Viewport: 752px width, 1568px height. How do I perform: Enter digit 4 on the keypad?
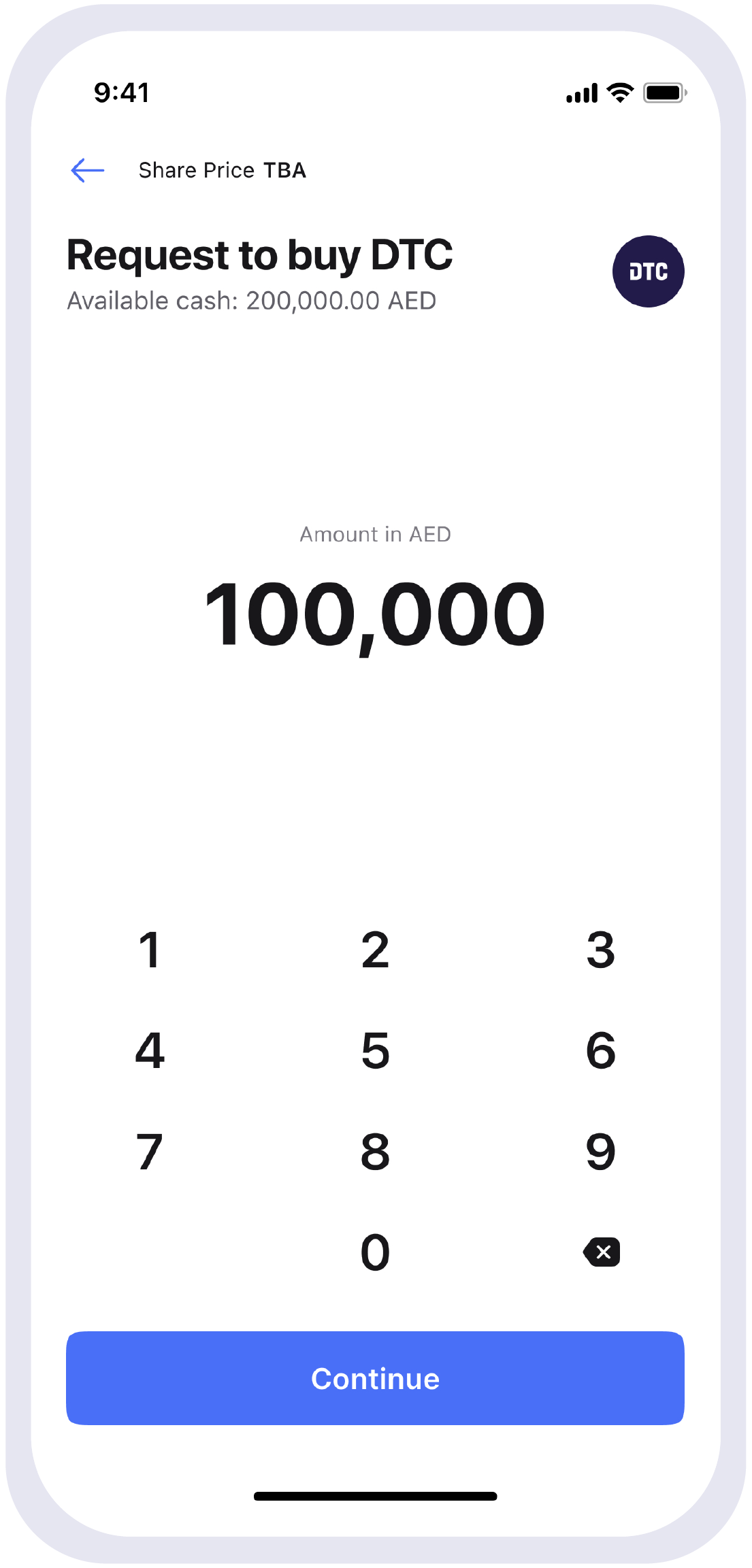coord(150,1050)
